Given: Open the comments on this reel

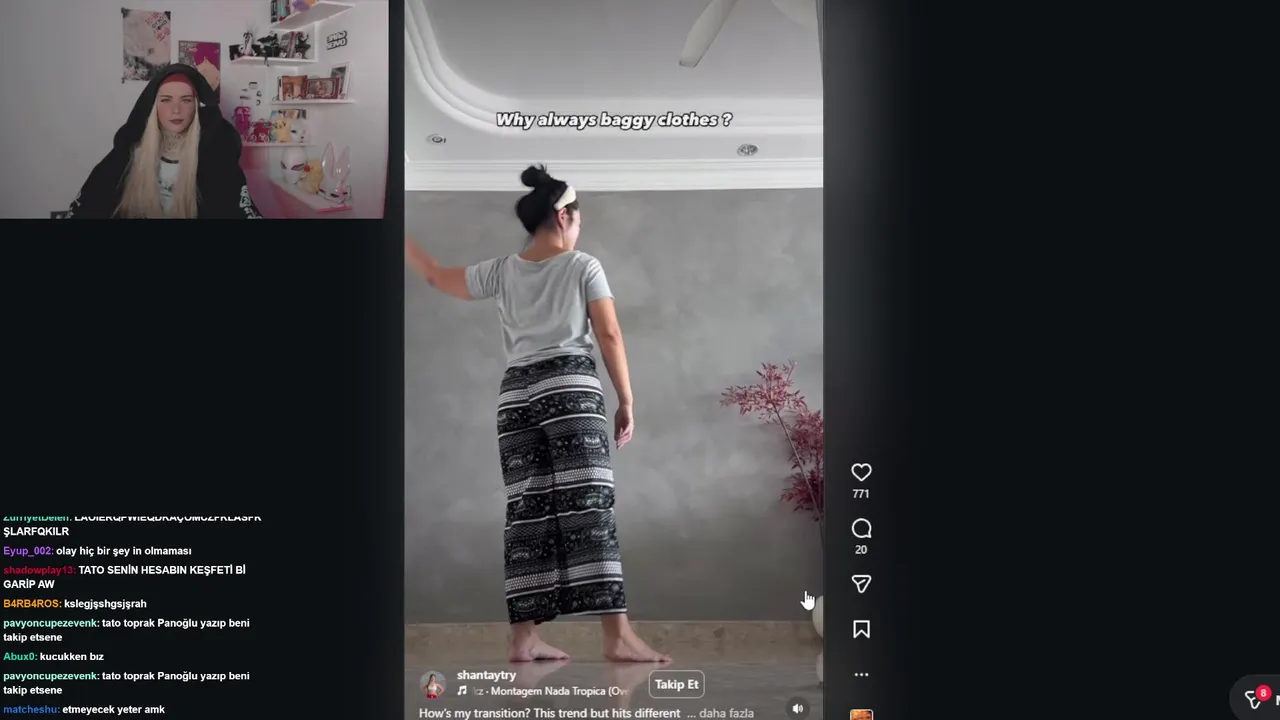Looking at the screenshot, I should tap(861, 528).
